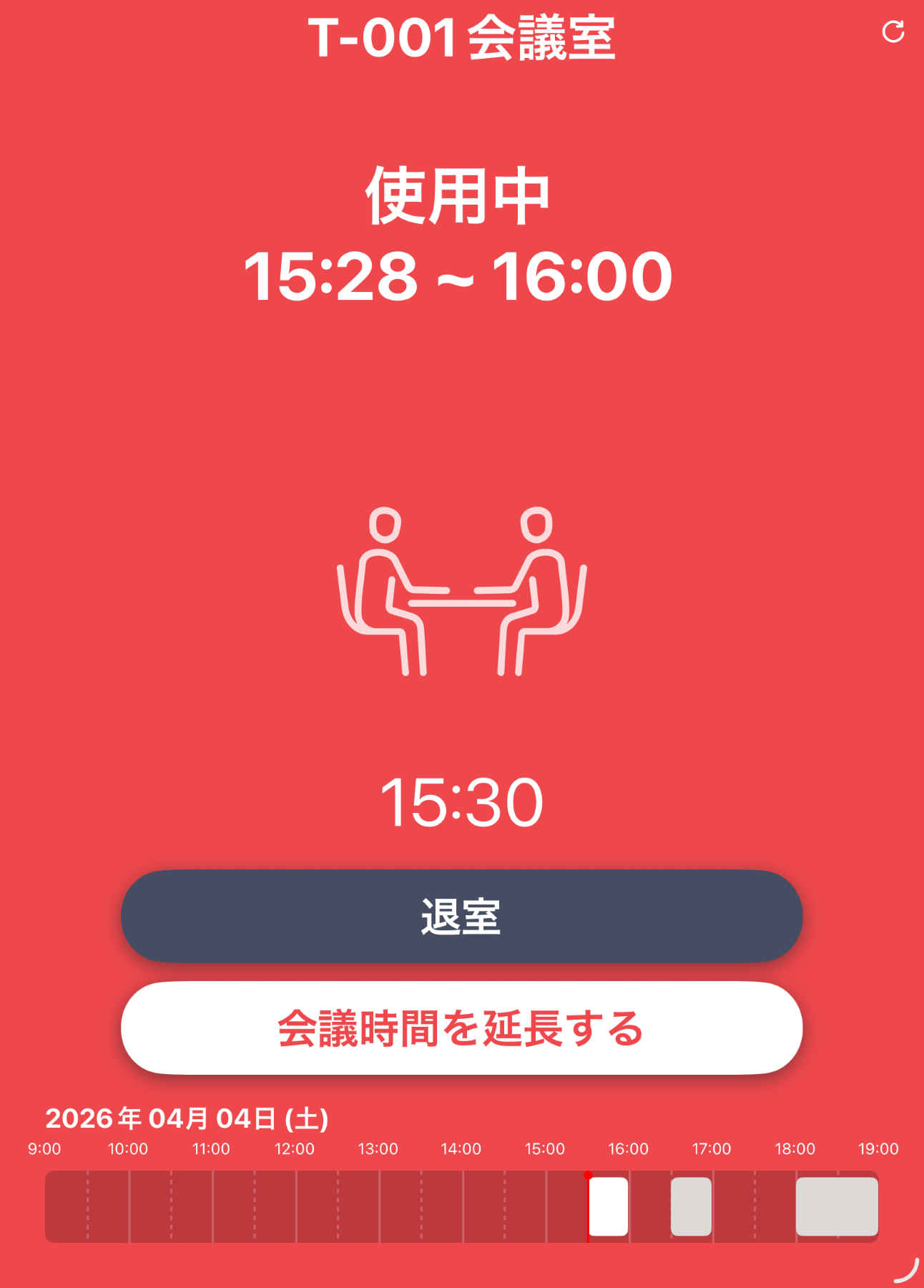
Task: Select the 18:00 reservation block on timeline
Action: (837, 1206)
